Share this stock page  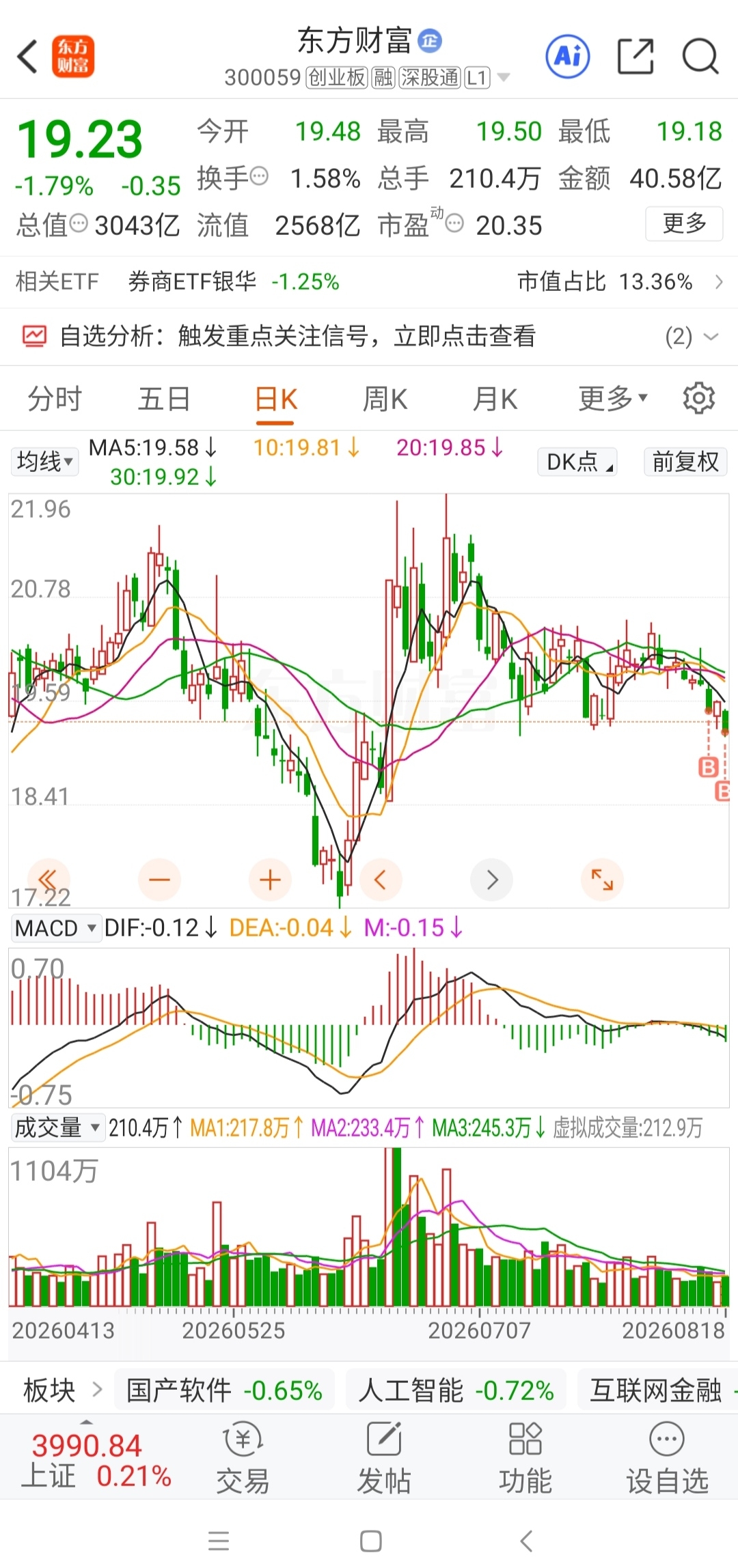tap(635, 56)
